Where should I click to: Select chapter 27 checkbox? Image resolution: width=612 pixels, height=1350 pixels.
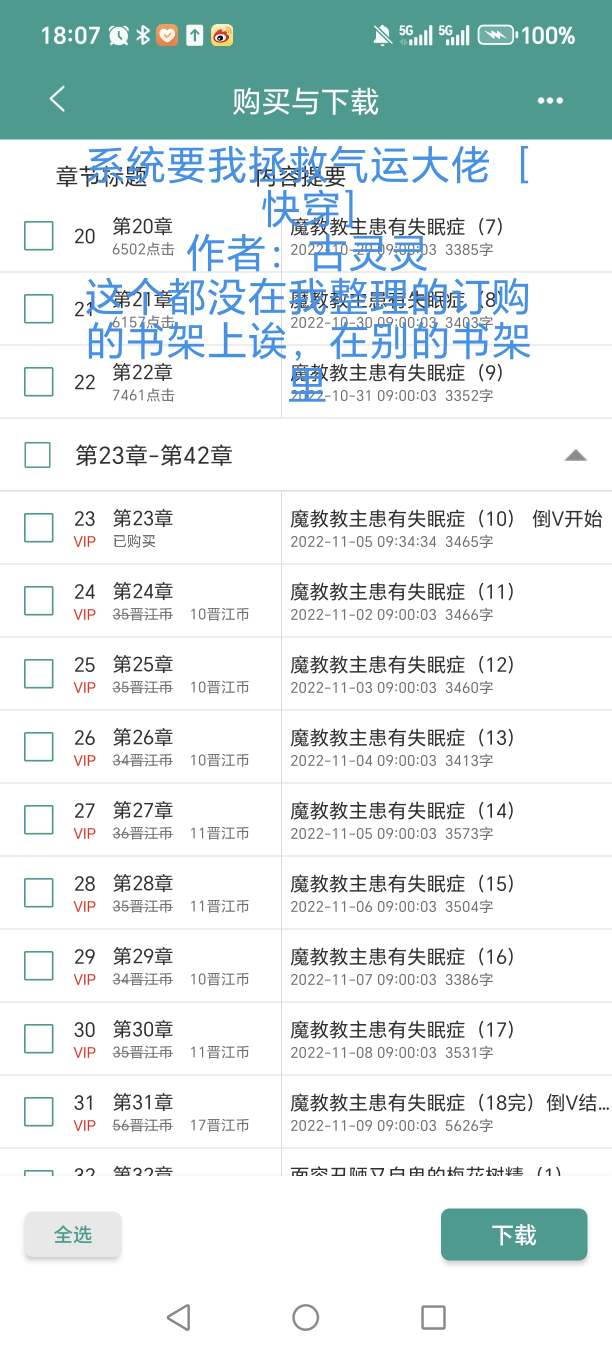pyautogui.click(x=39, y=820)
